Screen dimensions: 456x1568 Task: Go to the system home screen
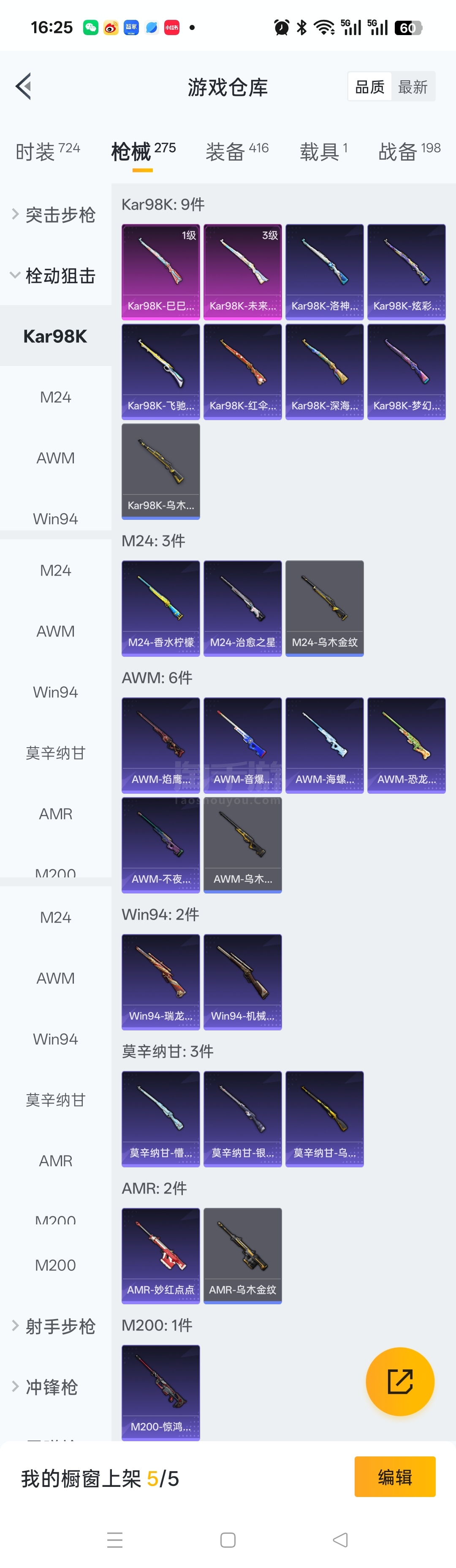click(x=228, y=1540)
